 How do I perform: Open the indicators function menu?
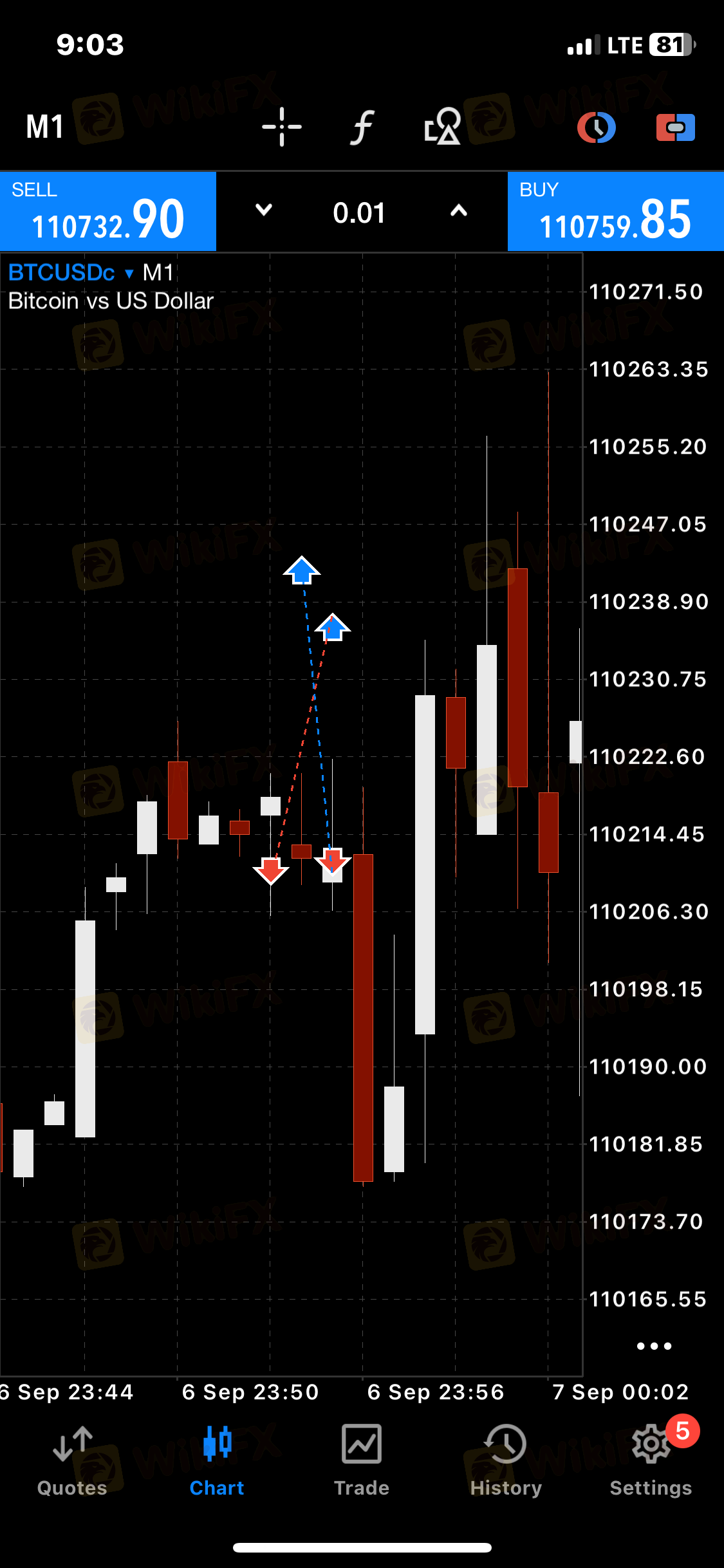(362, 127)
